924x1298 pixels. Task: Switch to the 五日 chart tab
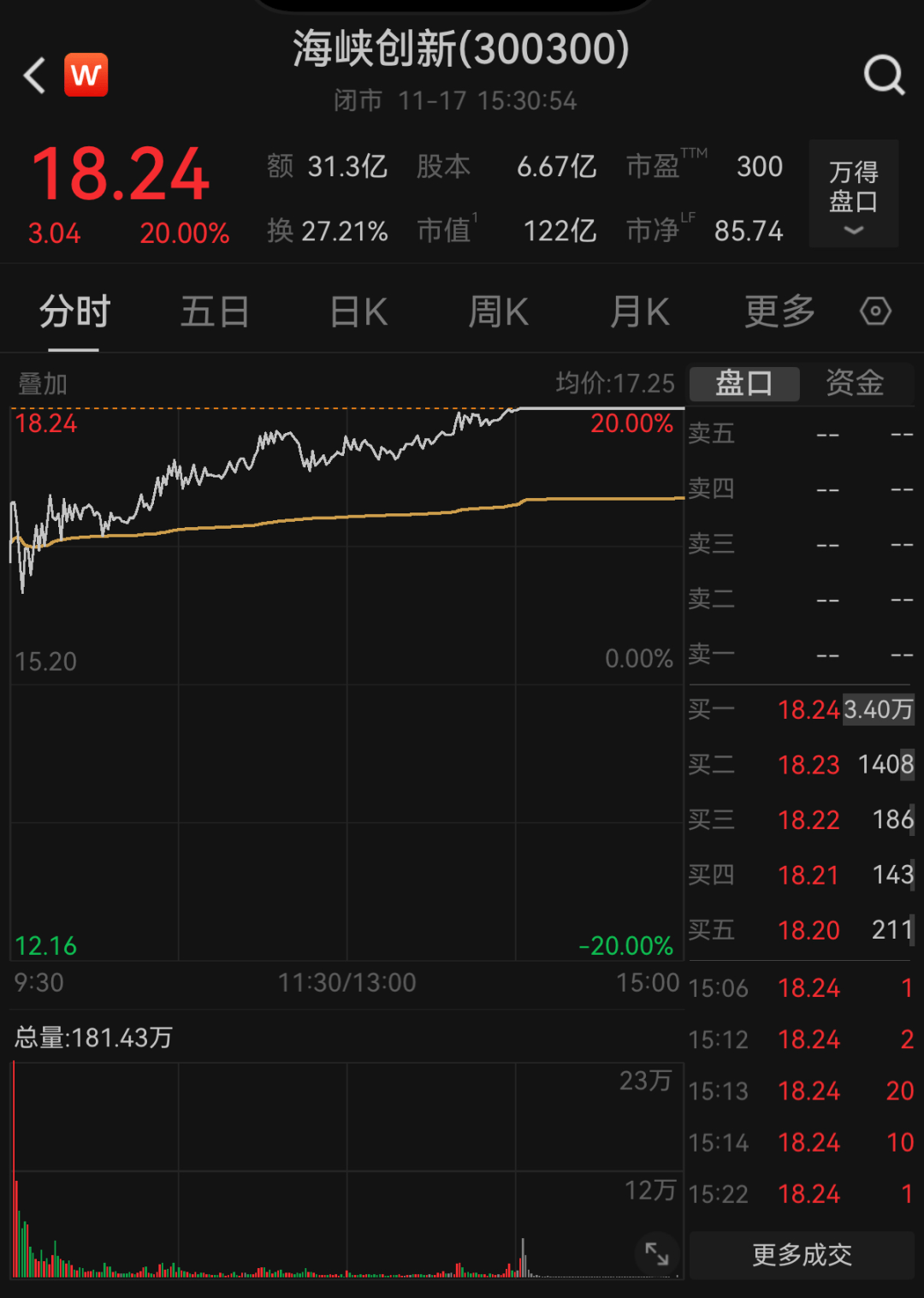(x=215, y=311)
